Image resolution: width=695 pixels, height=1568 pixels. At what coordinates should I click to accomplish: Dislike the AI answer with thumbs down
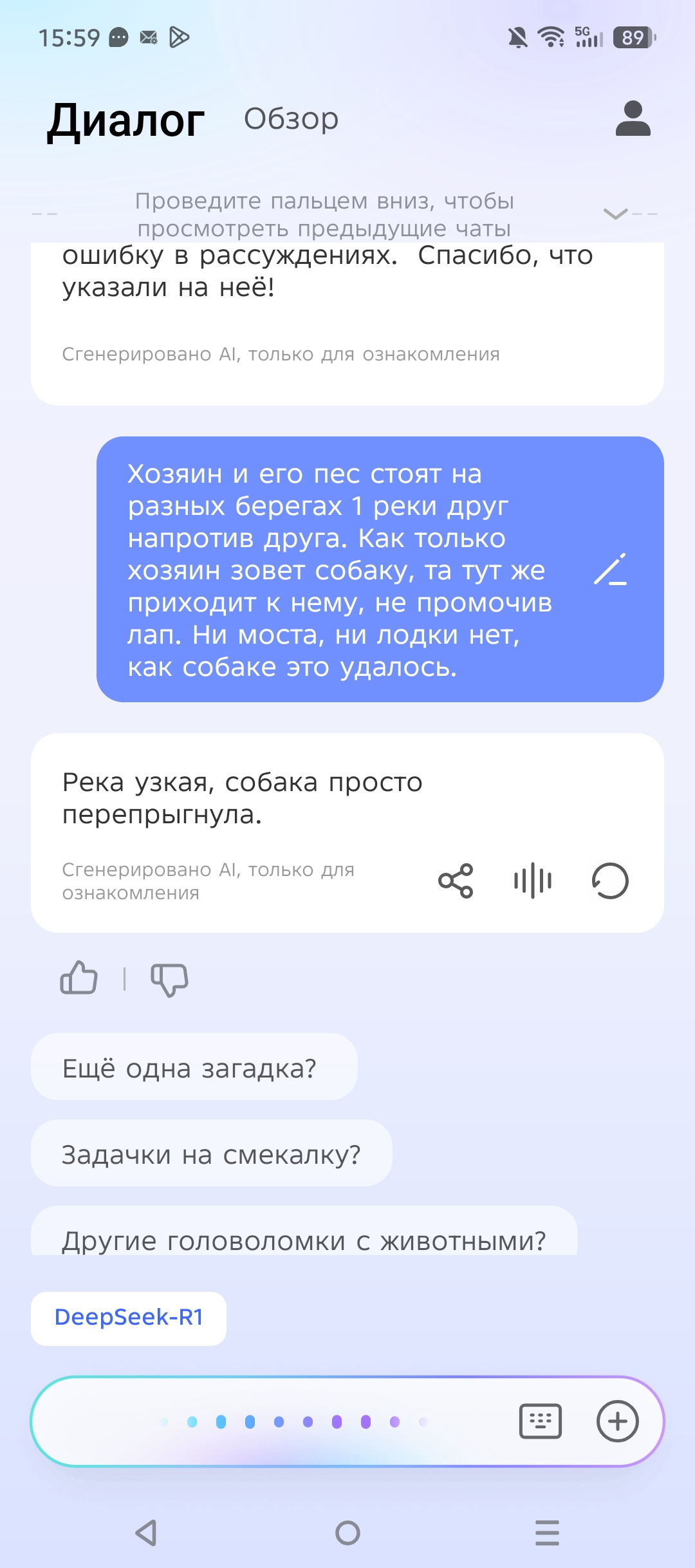169,980
